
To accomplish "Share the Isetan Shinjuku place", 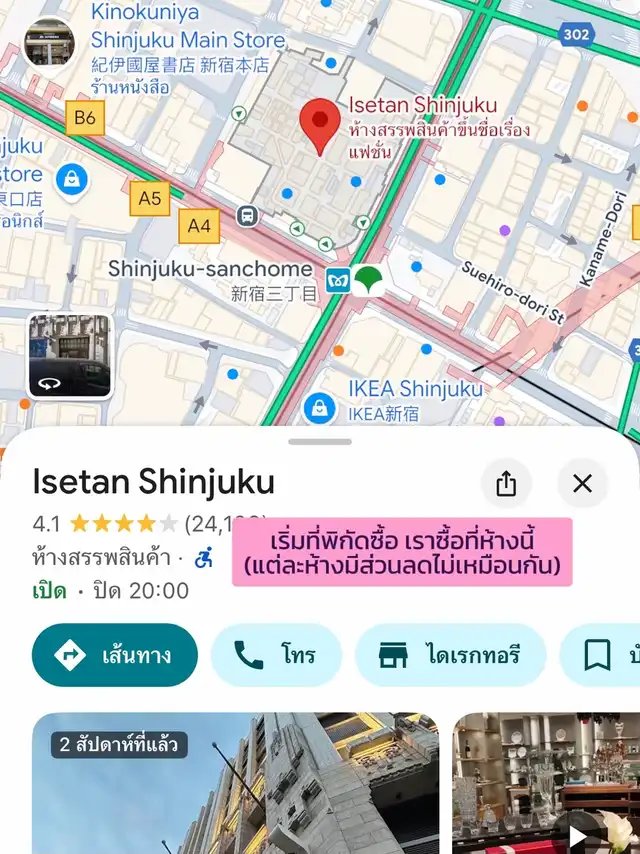I will point(506,484).
